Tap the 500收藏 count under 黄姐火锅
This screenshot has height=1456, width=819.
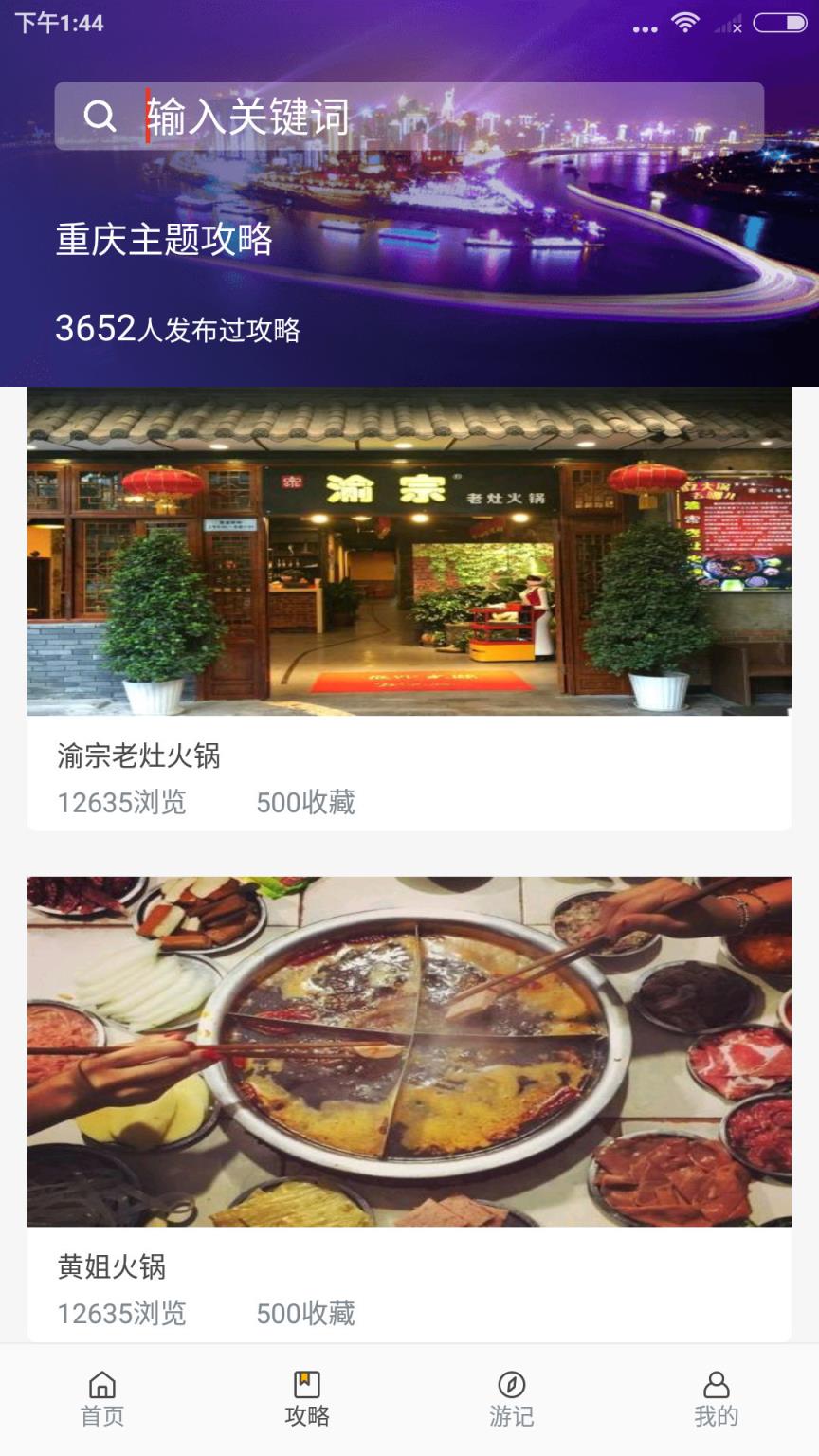pyautogui.click(x=305, y=1313)
